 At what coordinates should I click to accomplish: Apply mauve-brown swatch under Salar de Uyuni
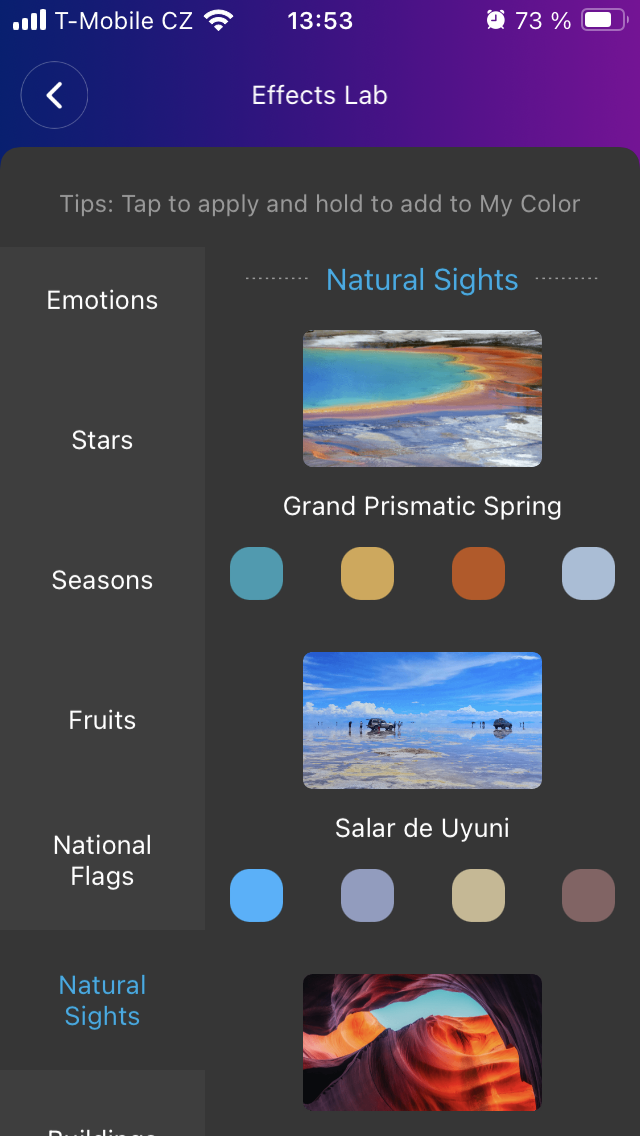[588, 895]
